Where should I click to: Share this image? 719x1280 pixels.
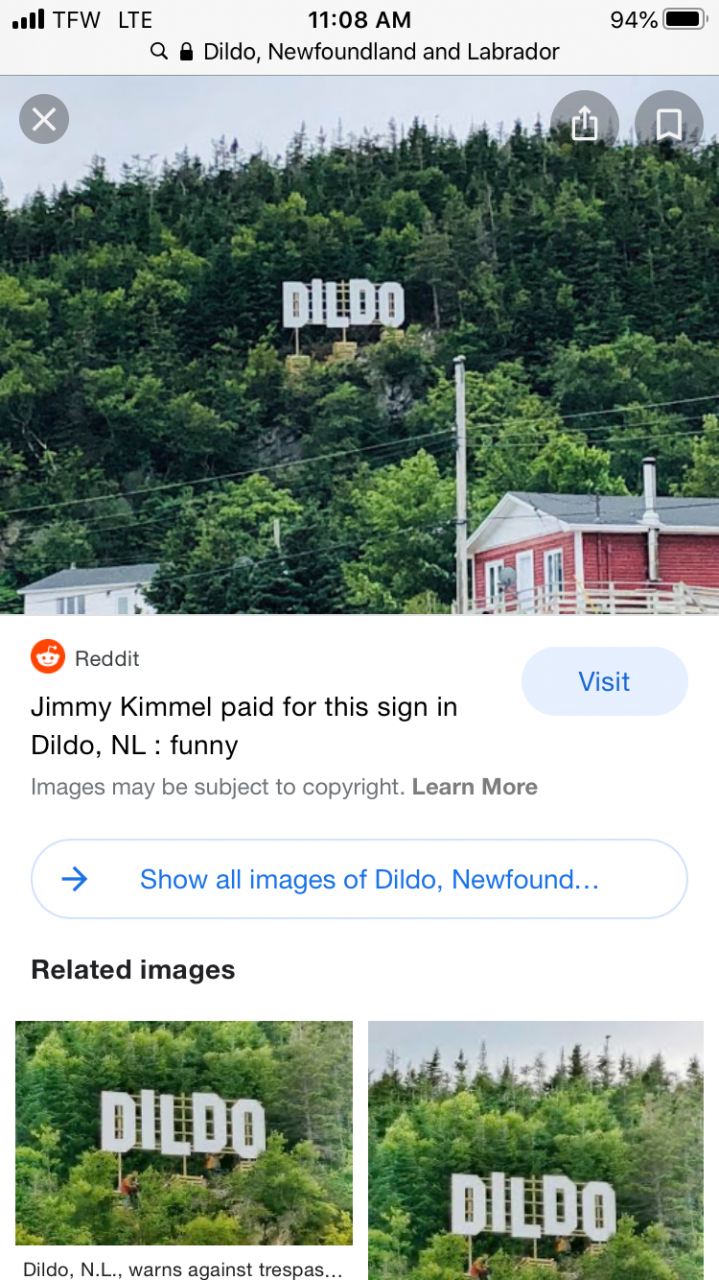584,123
